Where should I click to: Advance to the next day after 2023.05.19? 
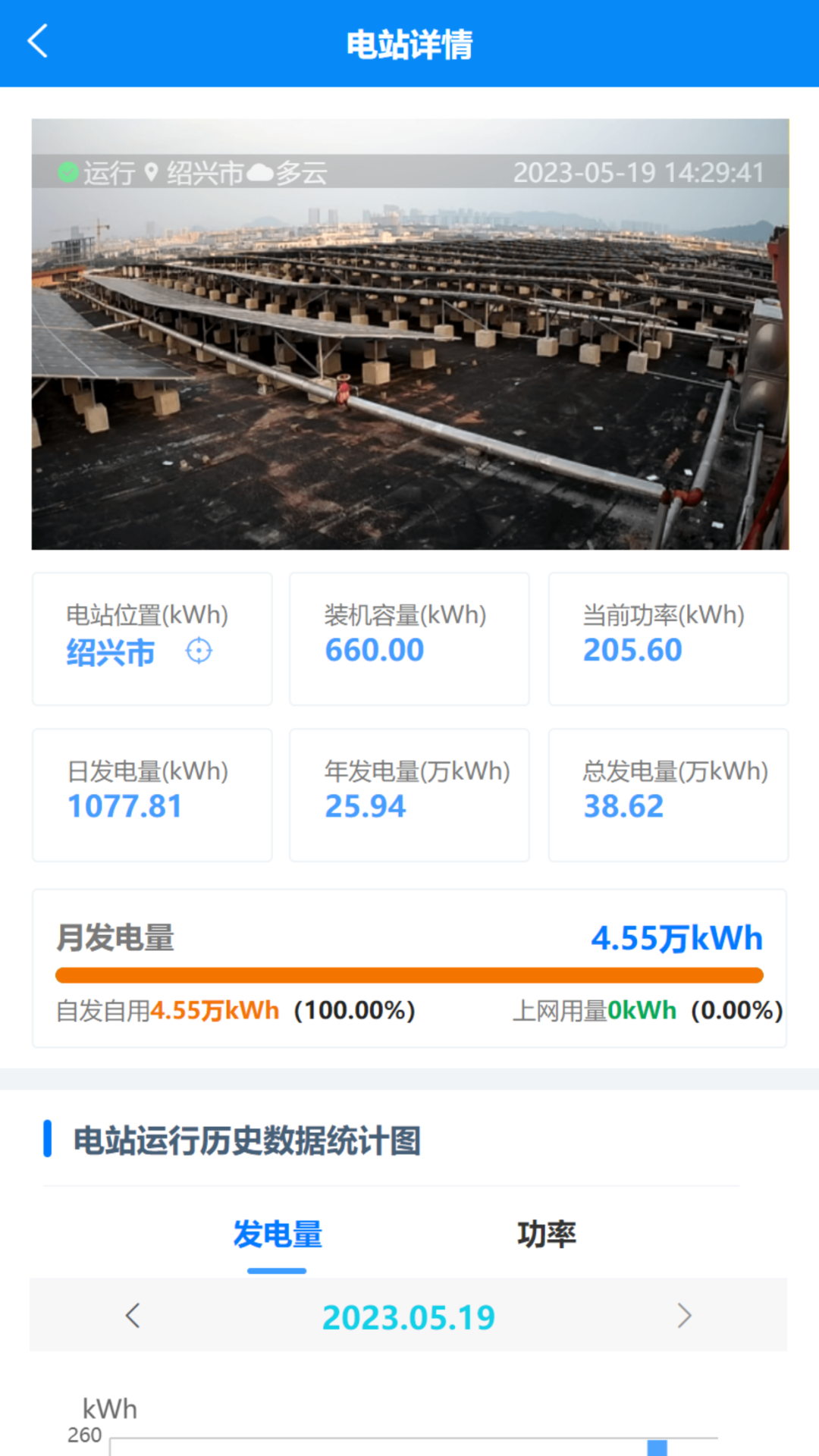coord(684,1316)
